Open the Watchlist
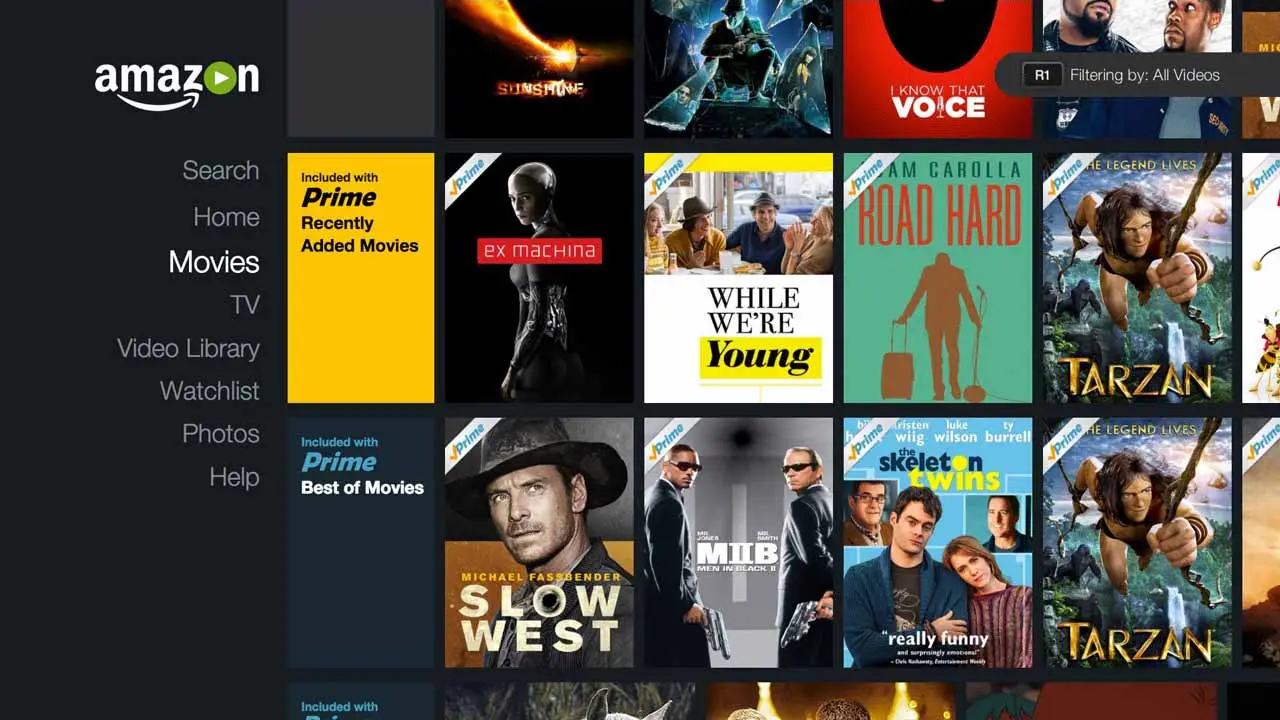The width and height of the screenshot is (1280, 720). tap(209, 391)
